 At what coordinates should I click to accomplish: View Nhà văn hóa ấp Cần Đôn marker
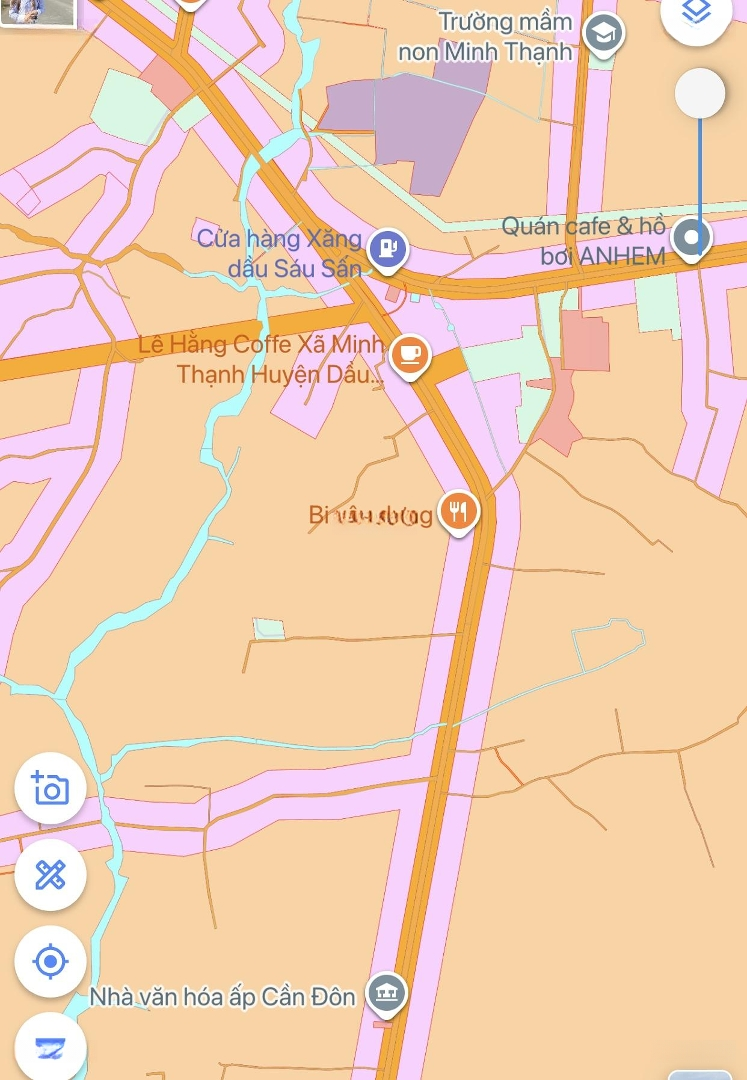[x=386, y=992]
